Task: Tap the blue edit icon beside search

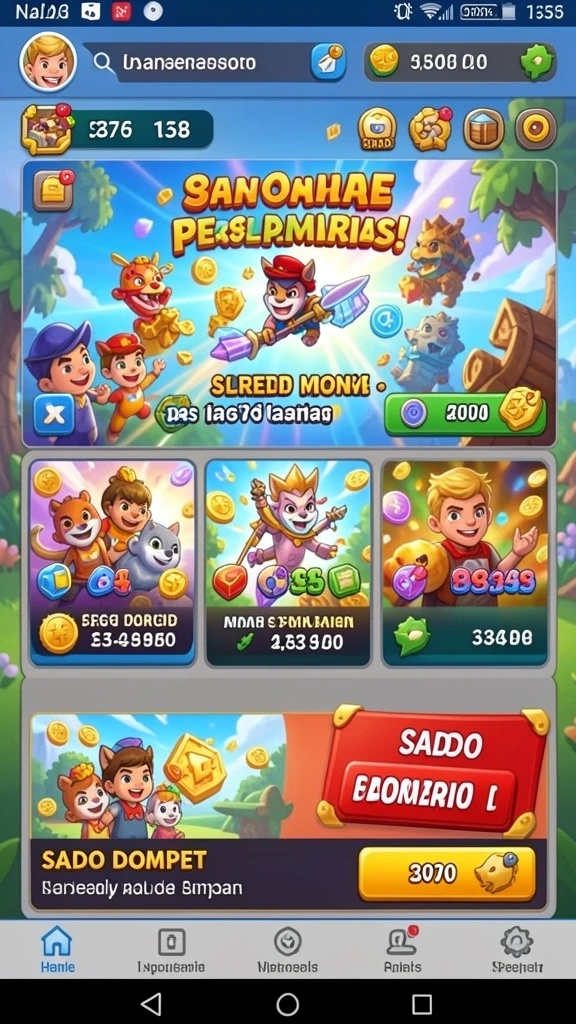Action: 328,63
